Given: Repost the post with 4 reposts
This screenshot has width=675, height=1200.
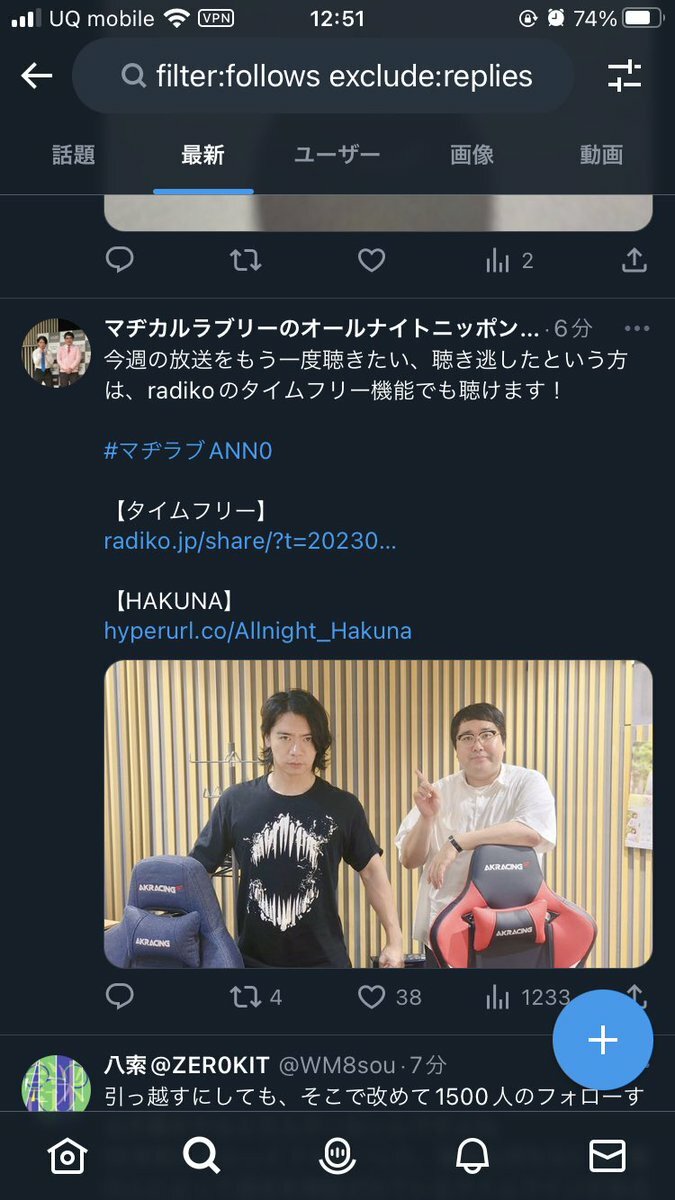Looking at the screenshot, I should coord(246,996).
